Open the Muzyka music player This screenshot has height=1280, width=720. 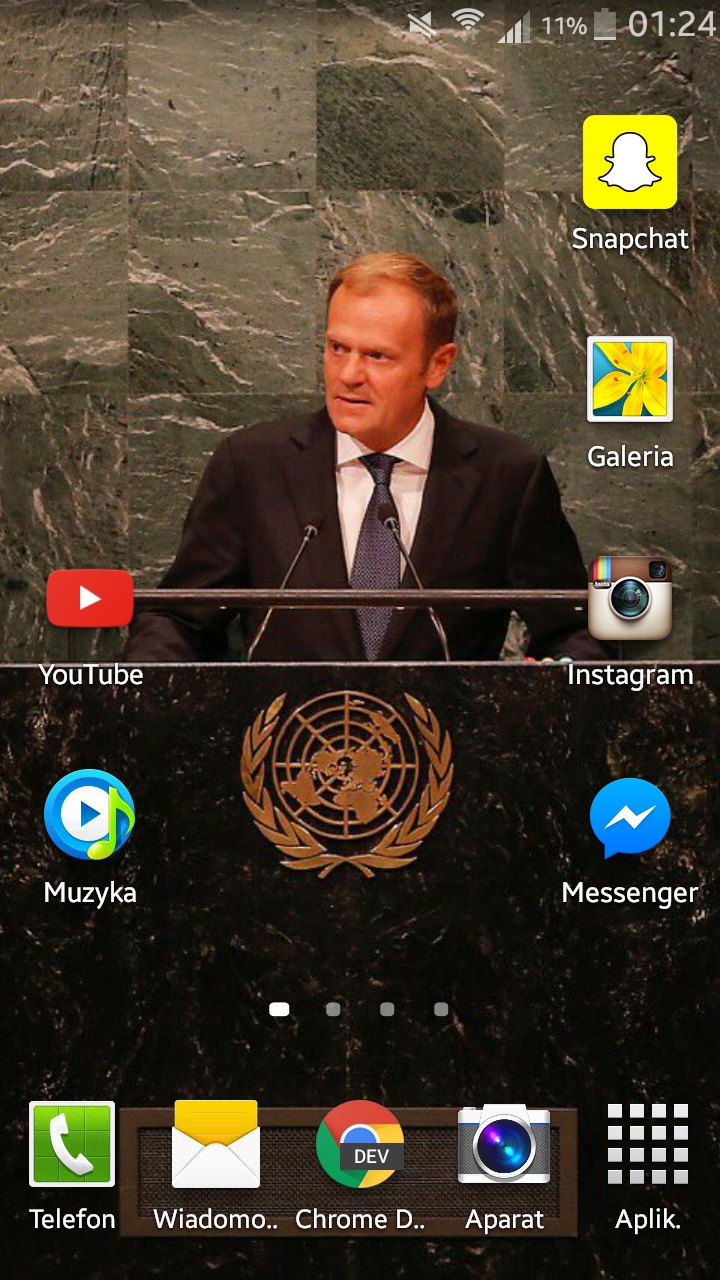[90, 815]
